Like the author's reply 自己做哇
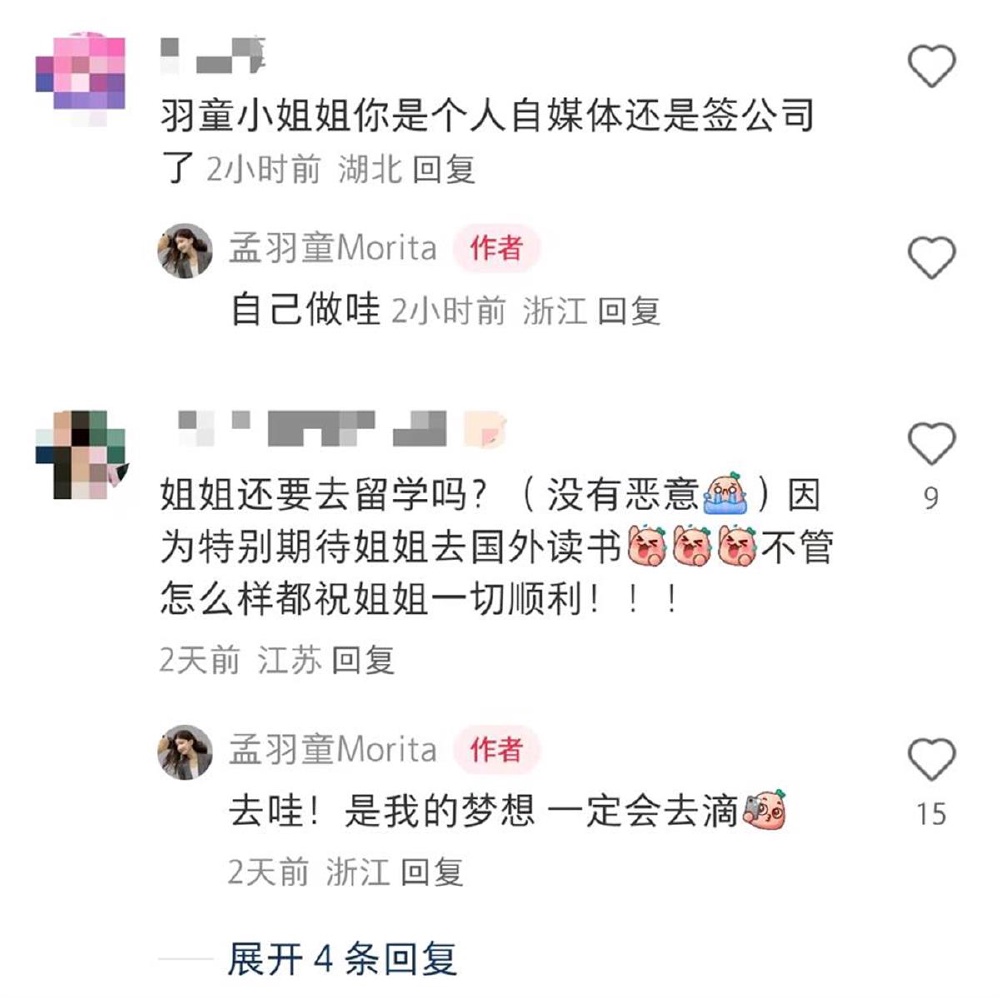Image resolution: width=1000 pixels, height=998 pixels. tap(931, 259)
